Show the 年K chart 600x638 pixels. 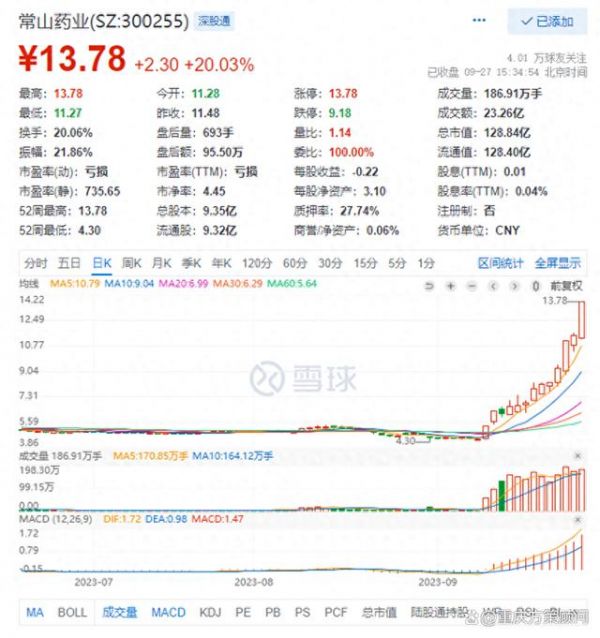[x=222, y=263]
